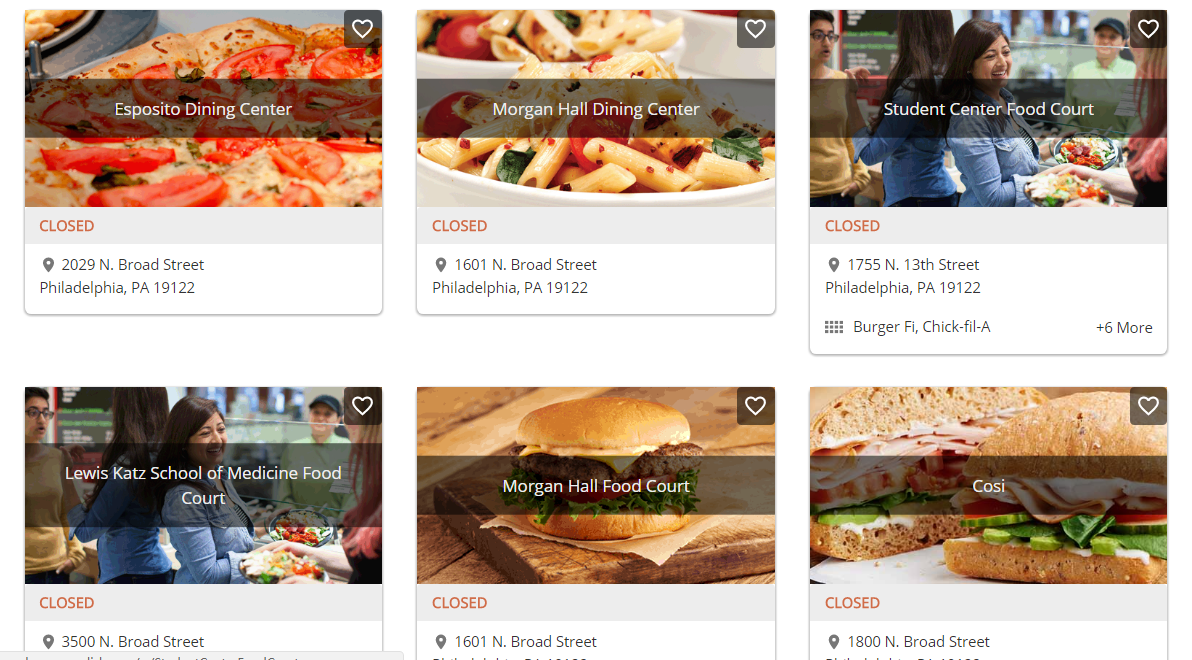Favorite Cosi with the heart icon
1192x660 pixels.
1148,406
